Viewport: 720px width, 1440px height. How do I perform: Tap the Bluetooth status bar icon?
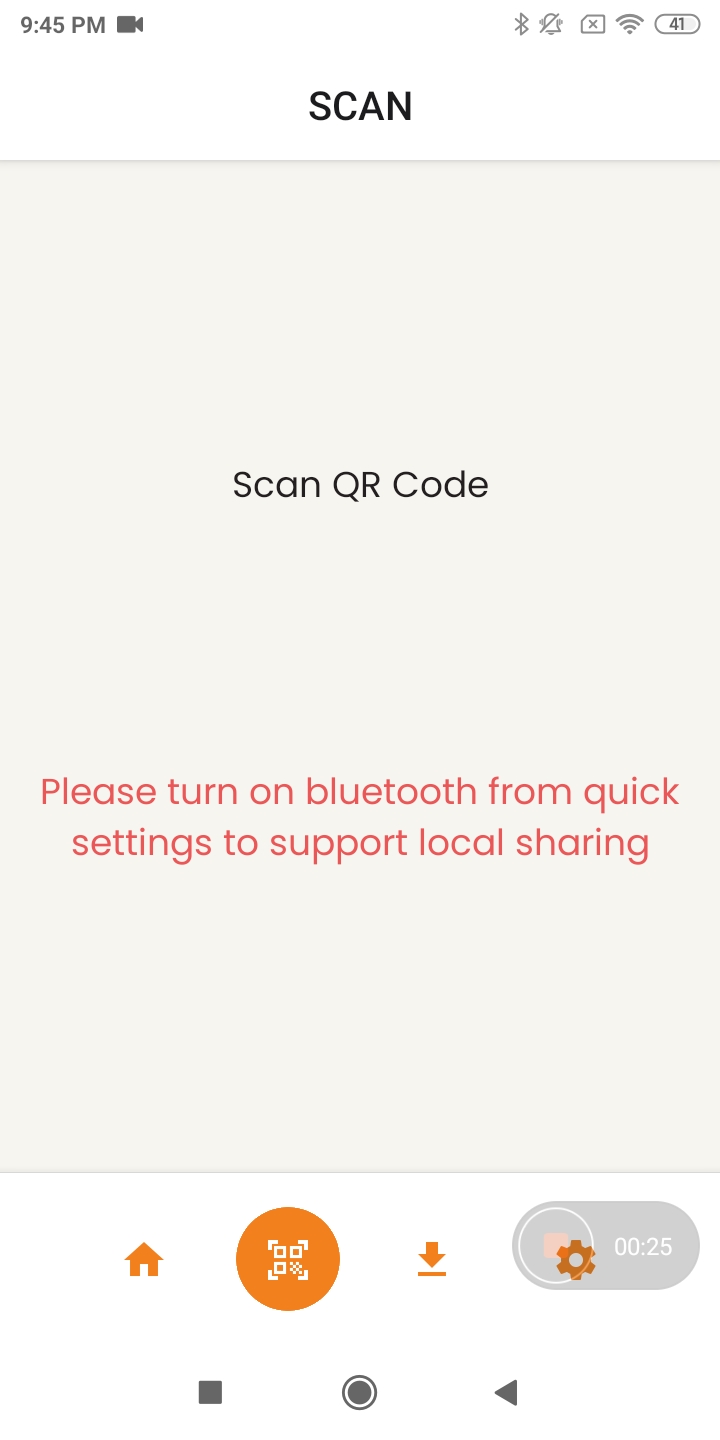(521, 23)
